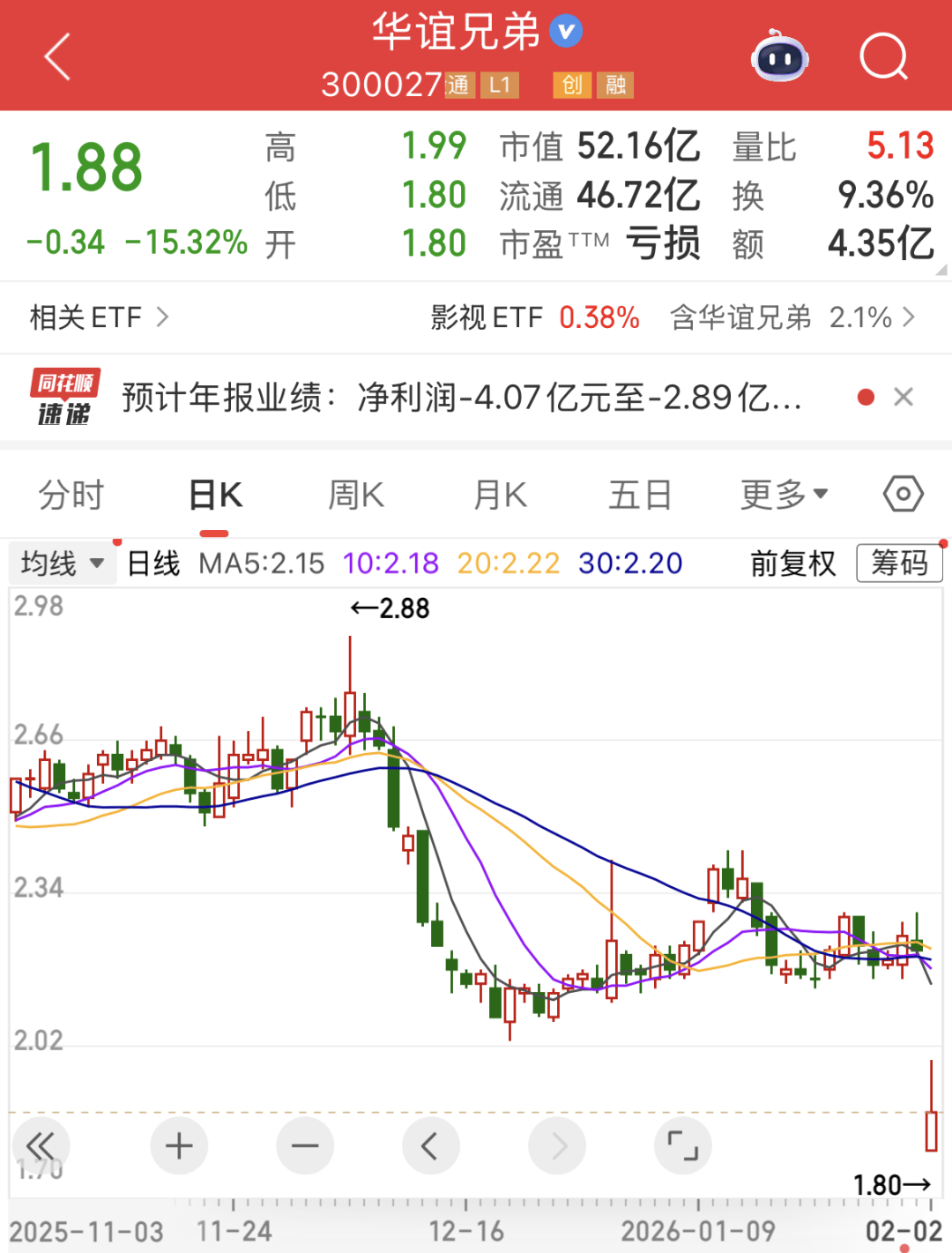Go back using the top-left arrow
The image size is (952, 1253).
pyautogui.click(x=57, y=57)
